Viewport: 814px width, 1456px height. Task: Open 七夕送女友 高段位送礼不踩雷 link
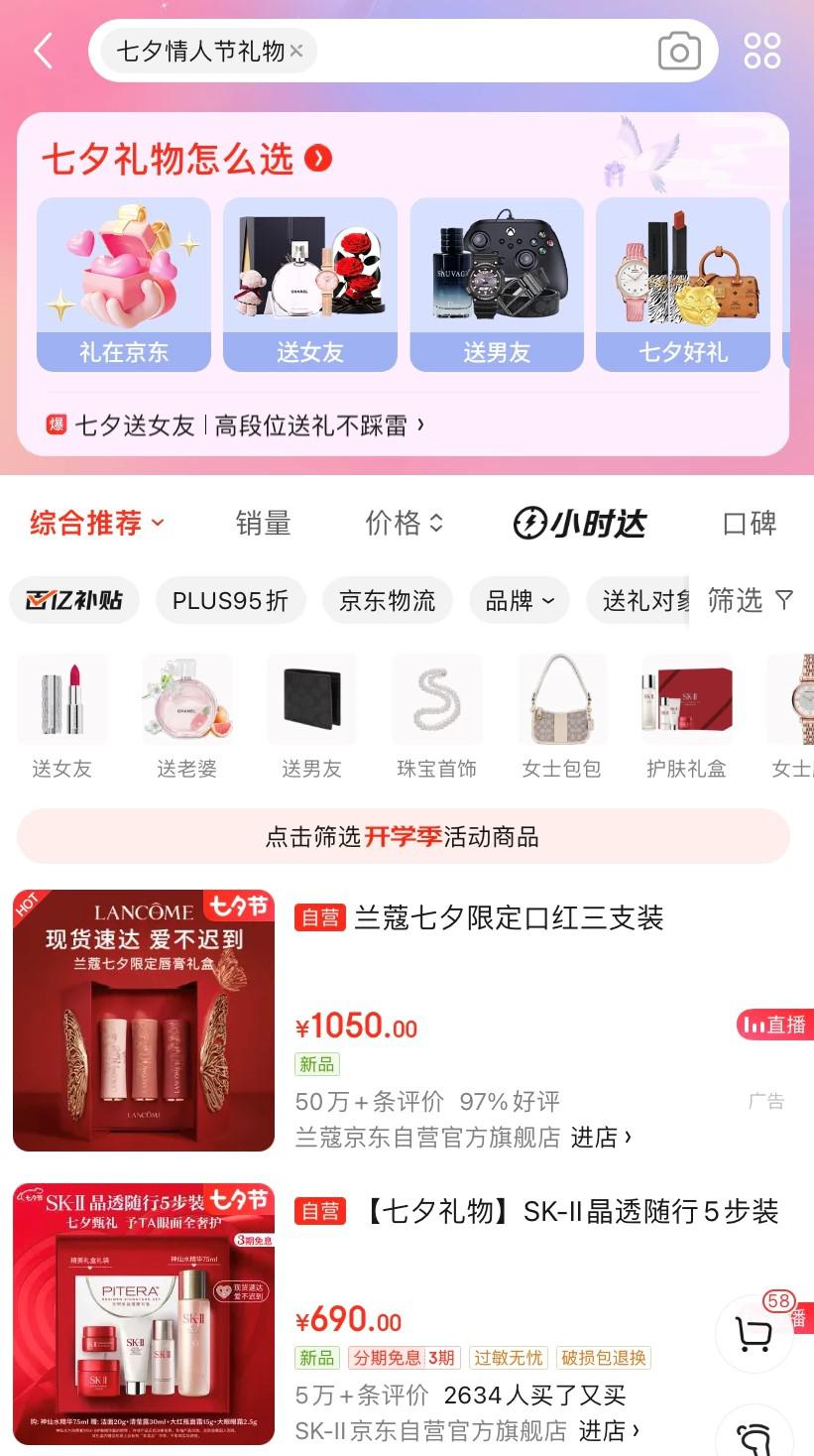[236, 425]
